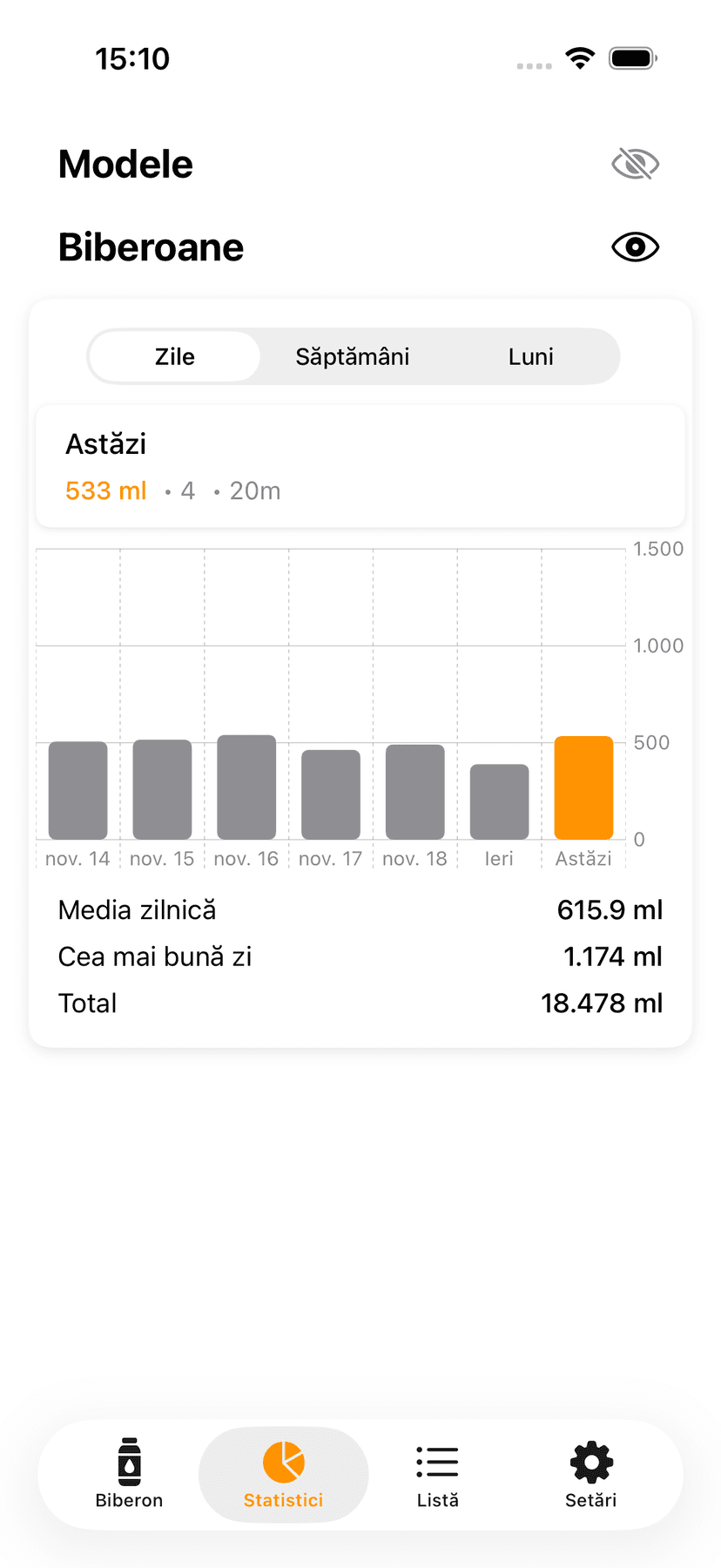The image size is (721, 1568).
Task: Tap the Wi-Fi icon in the status bar
Action: (580, 57)
